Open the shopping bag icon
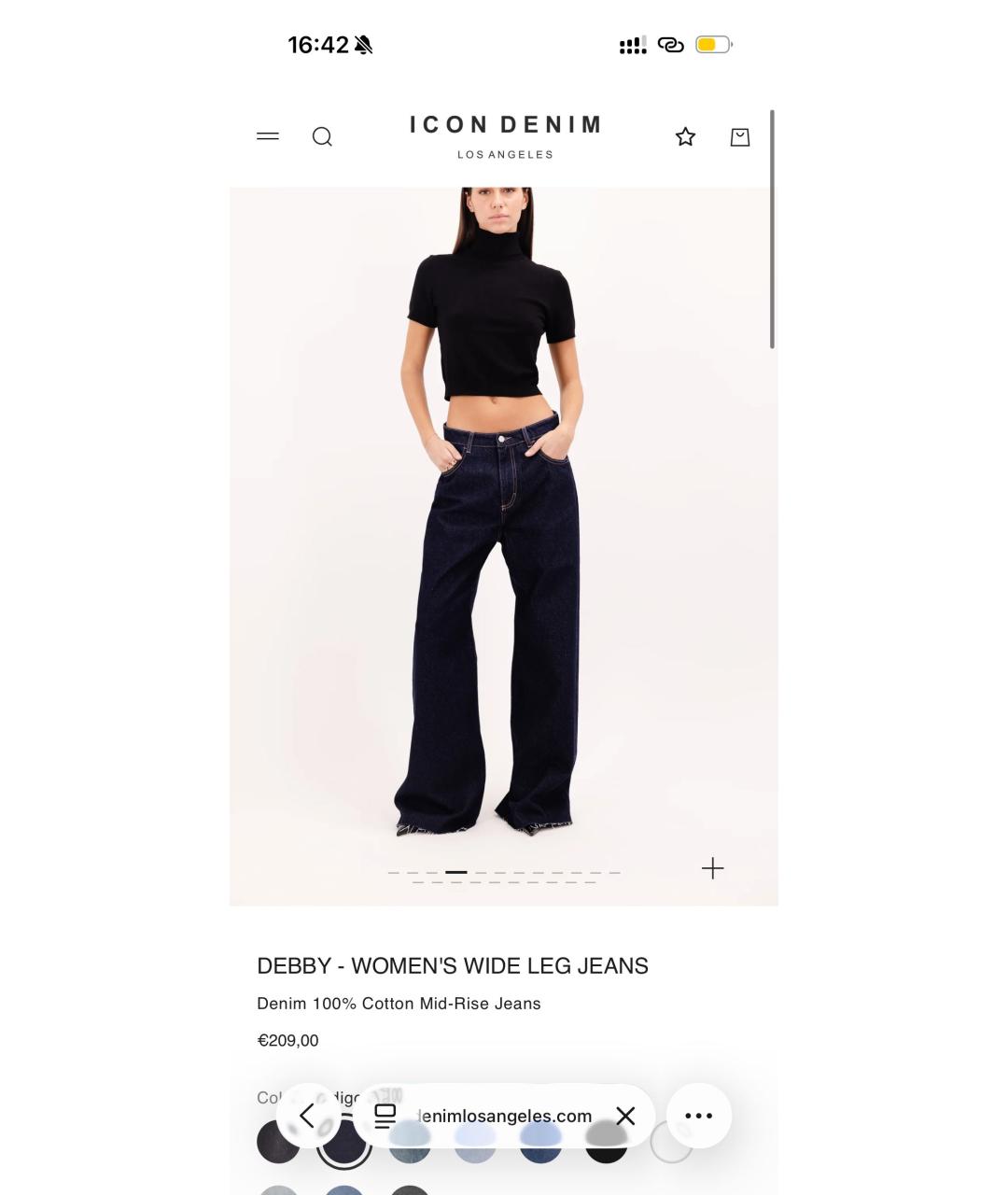The width and height of the screenshot is (1008, 1195). point(739,136)
